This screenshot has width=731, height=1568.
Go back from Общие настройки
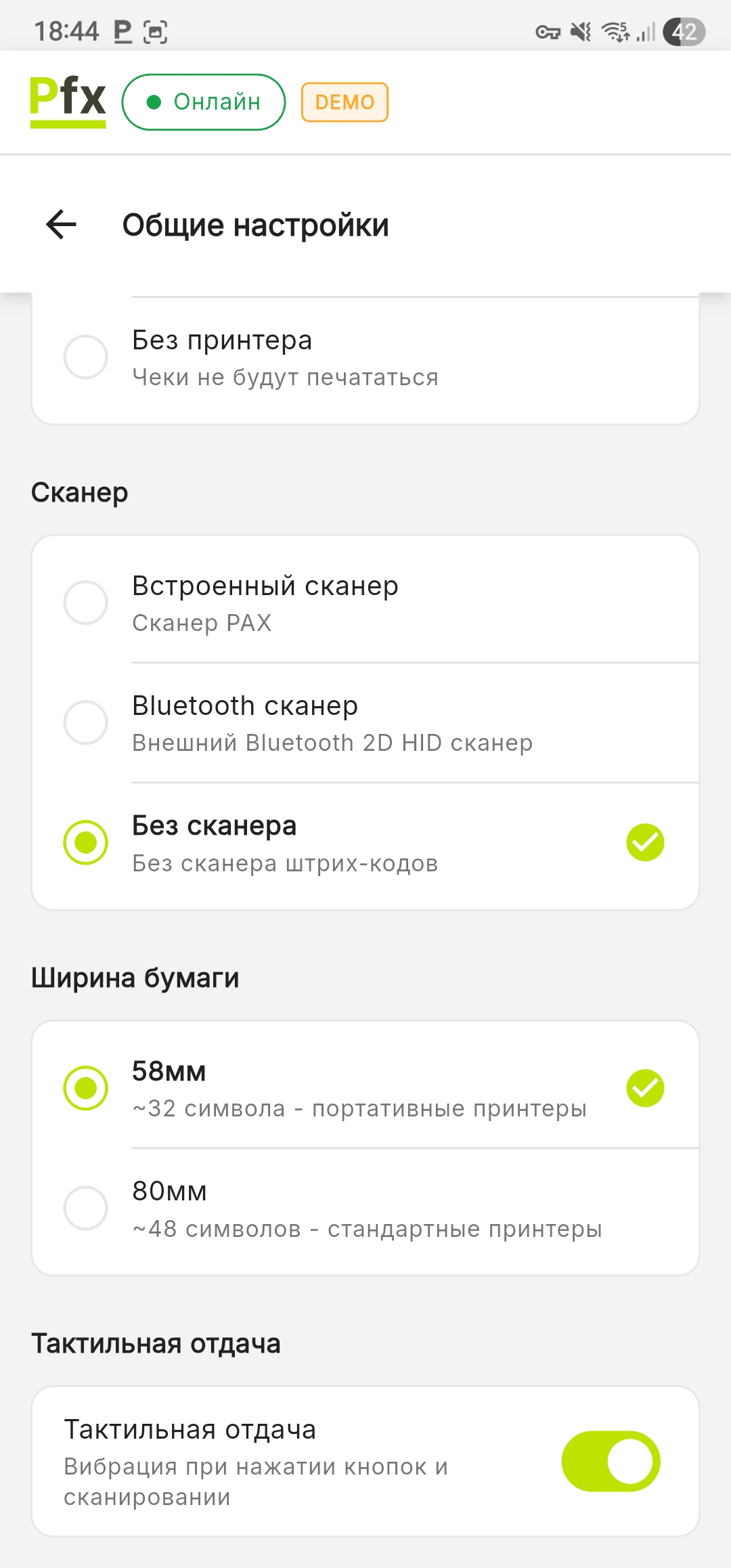click(x=61, y=225)
